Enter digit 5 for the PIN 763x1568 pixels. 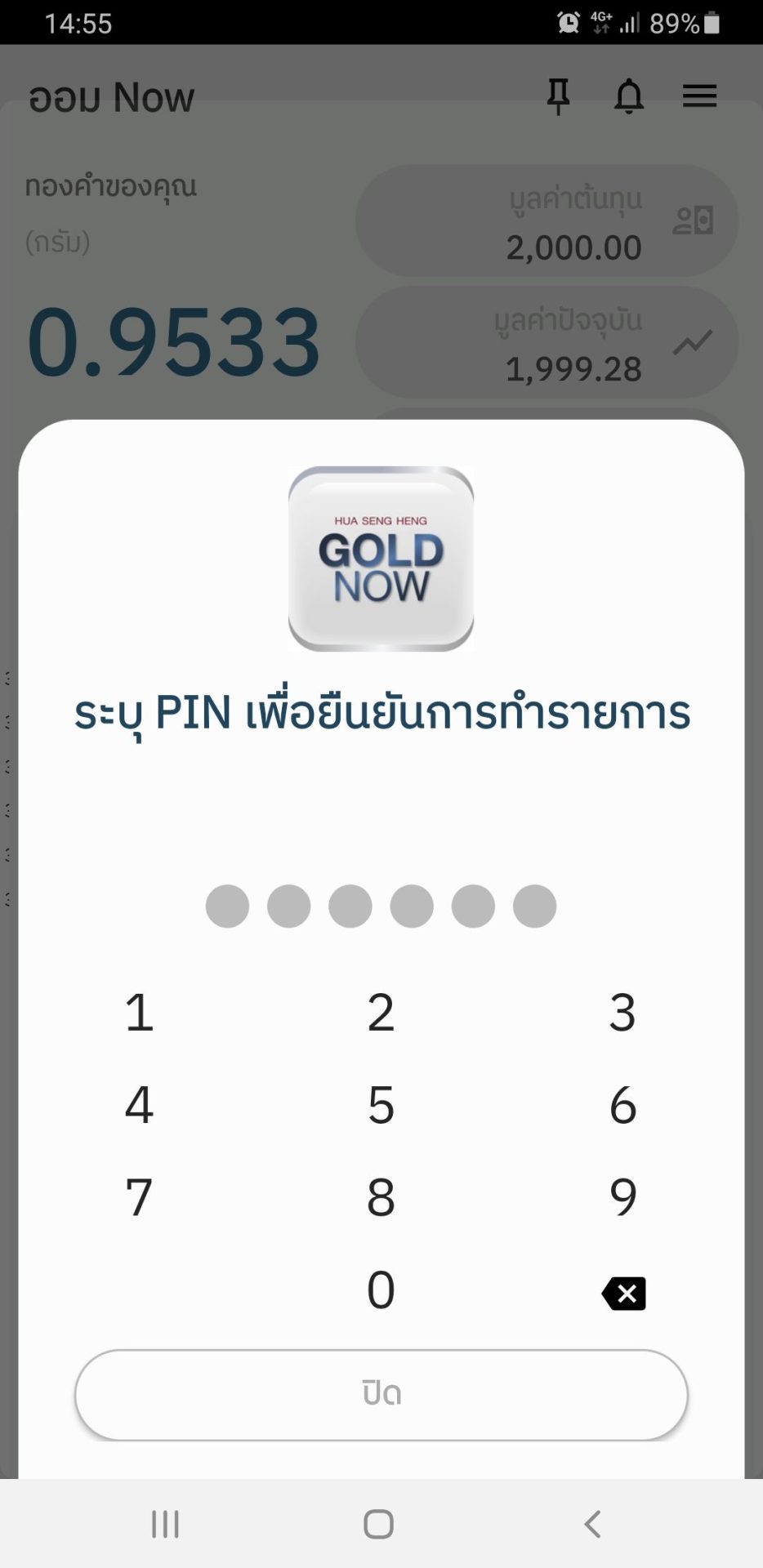381,1105
